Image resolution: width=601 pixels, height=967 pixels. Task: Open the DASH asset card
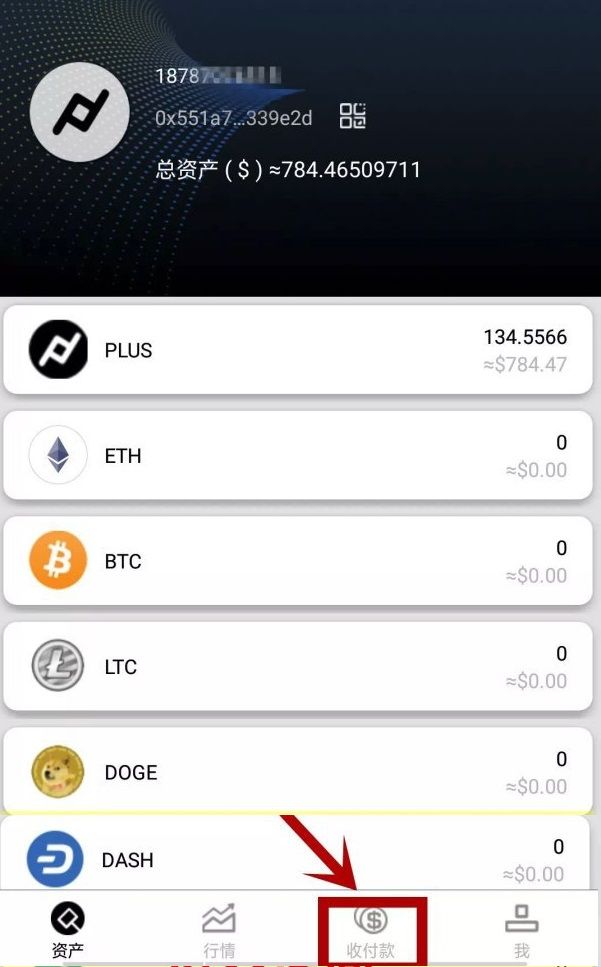click(298, 856)
